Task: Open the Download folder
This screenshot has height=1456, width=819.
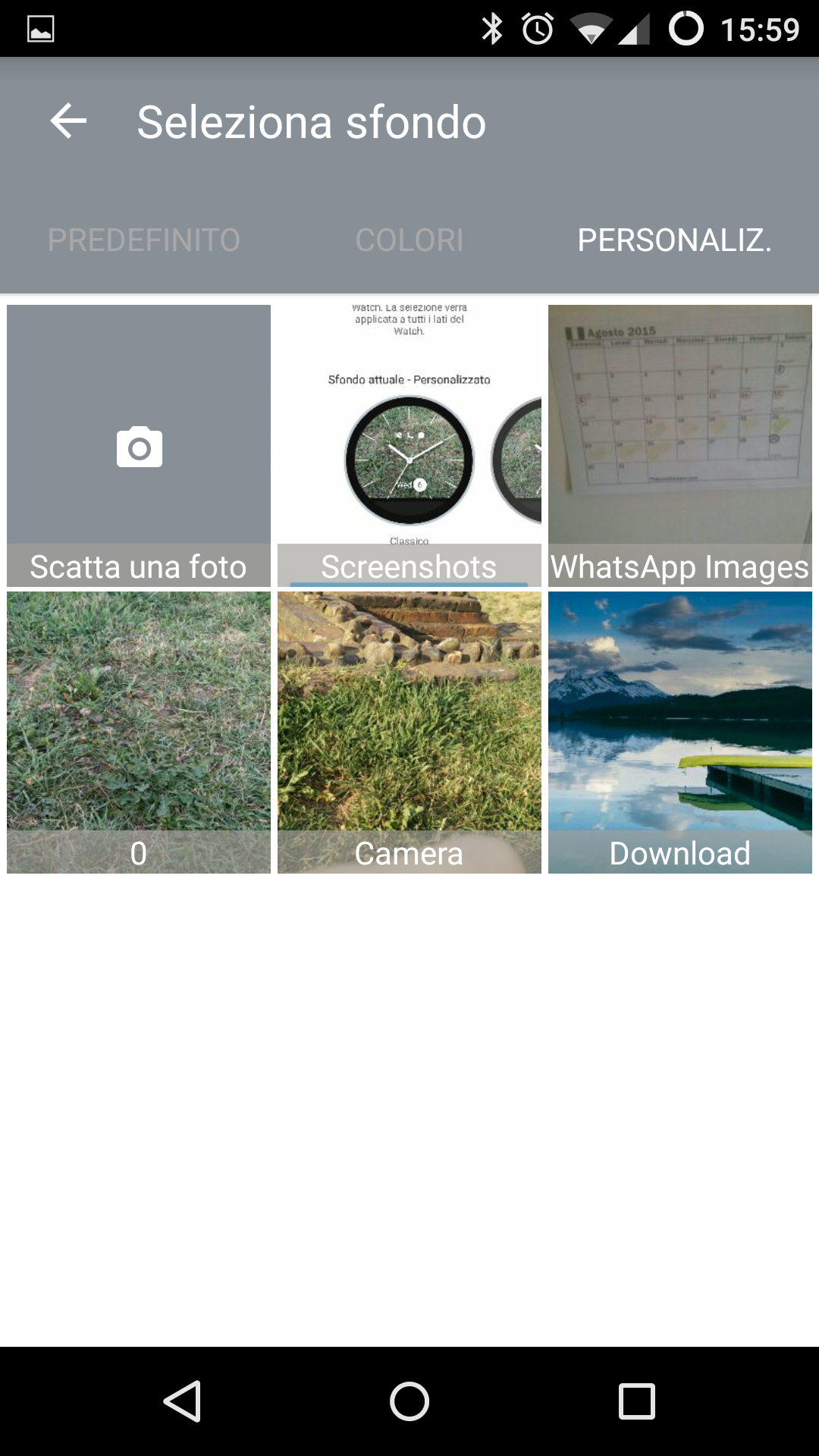Action: click(680, 733)
